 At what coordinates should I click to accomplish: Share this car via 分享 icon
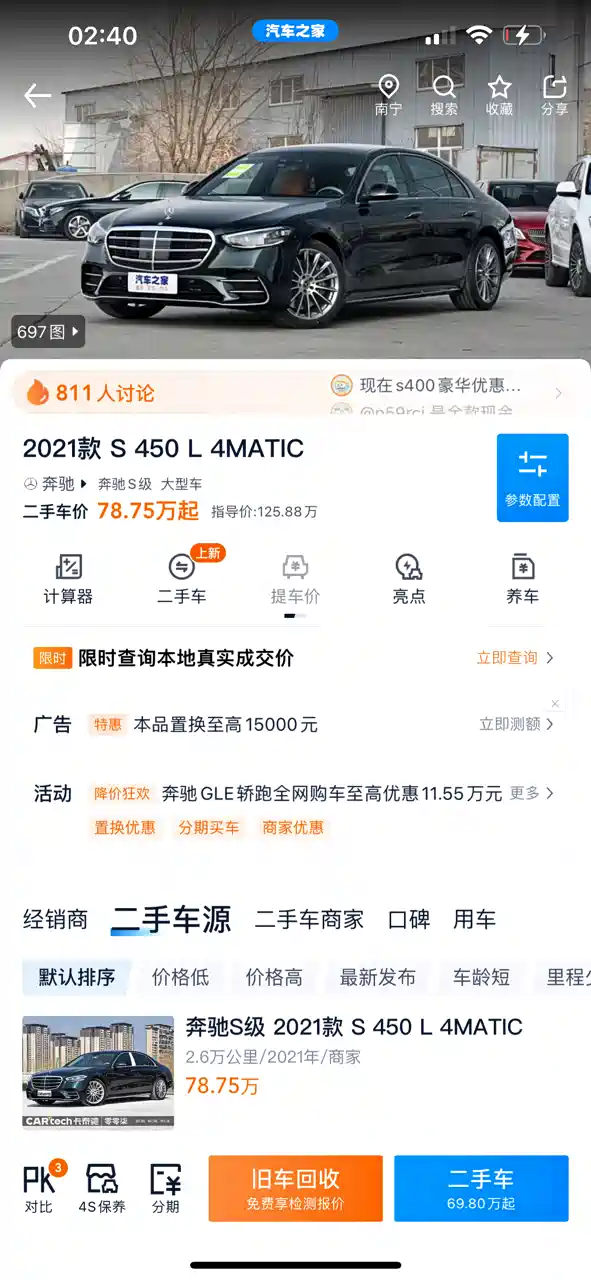coord(554,96)
